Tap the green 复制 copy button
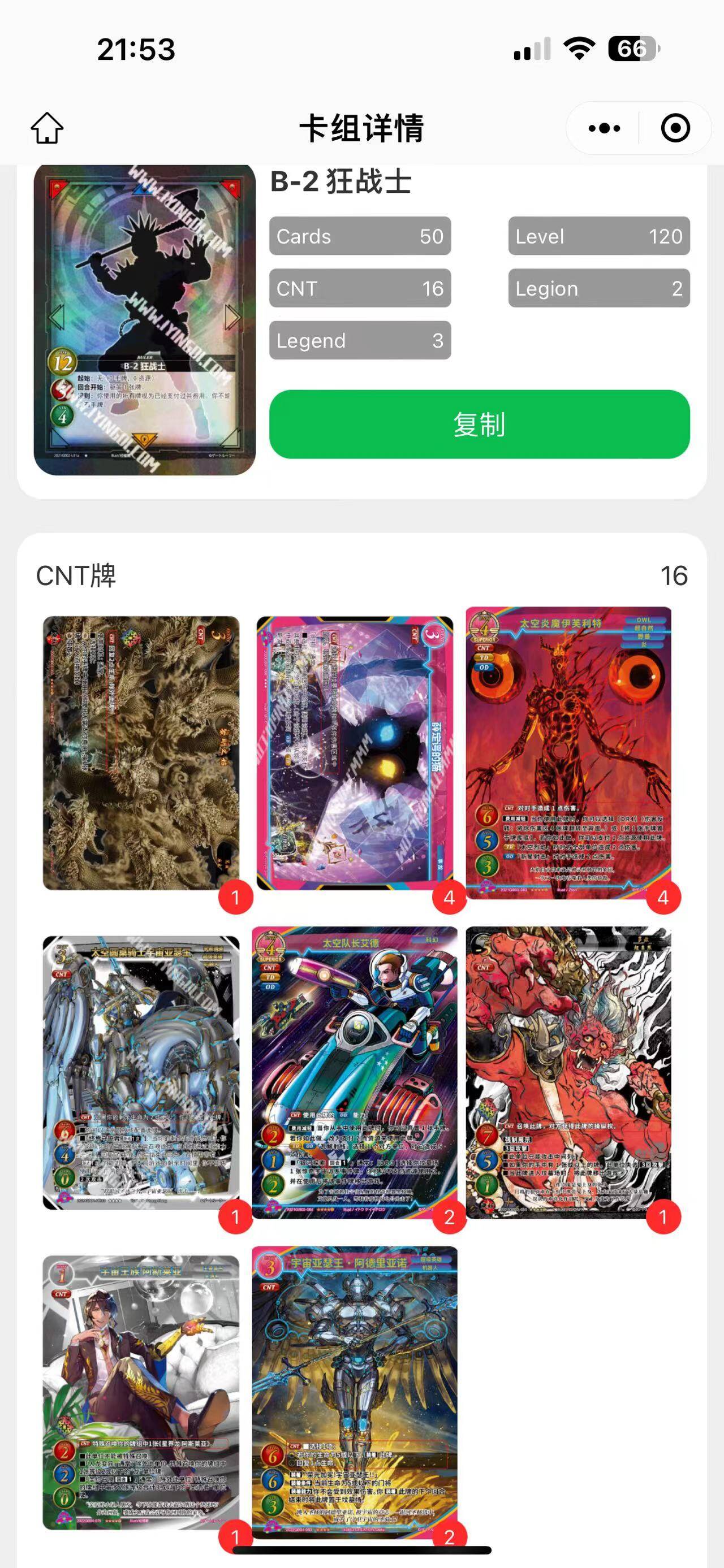 (x=479, y=425)
